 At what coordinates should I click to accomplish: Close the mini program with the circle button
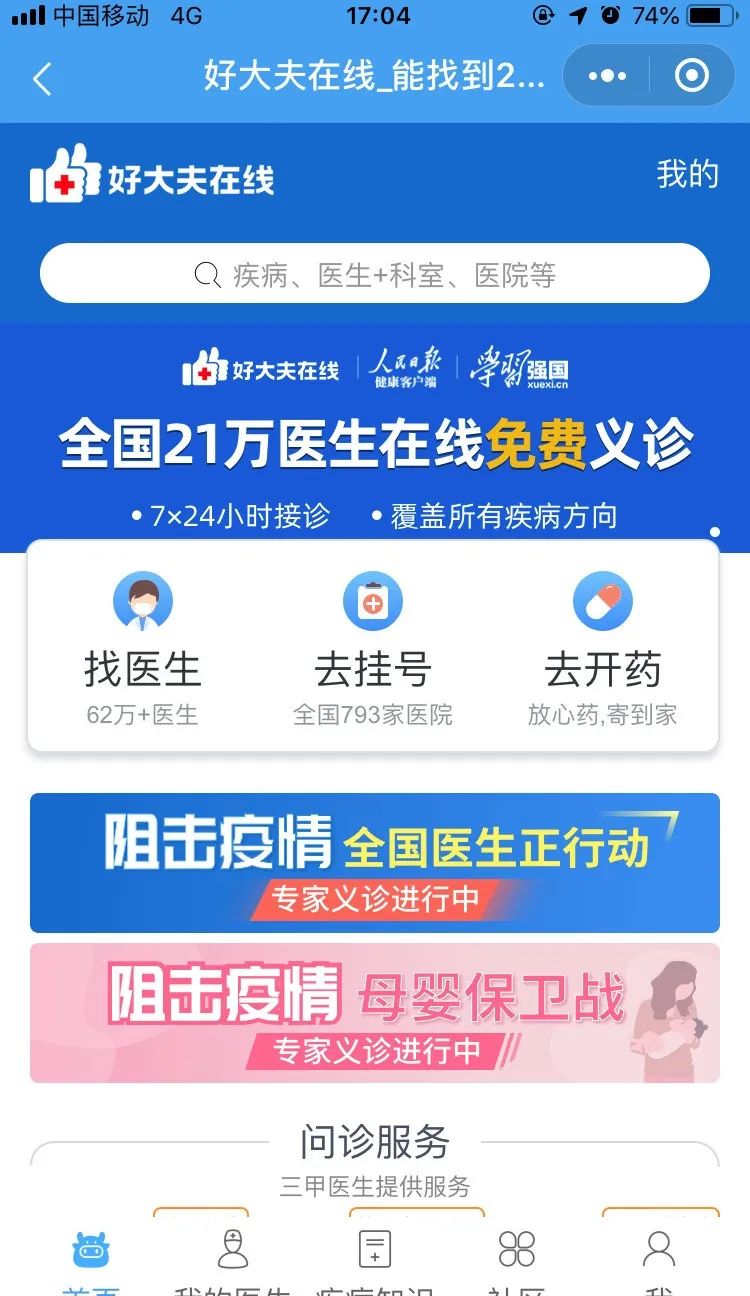[x=692, y=76]
